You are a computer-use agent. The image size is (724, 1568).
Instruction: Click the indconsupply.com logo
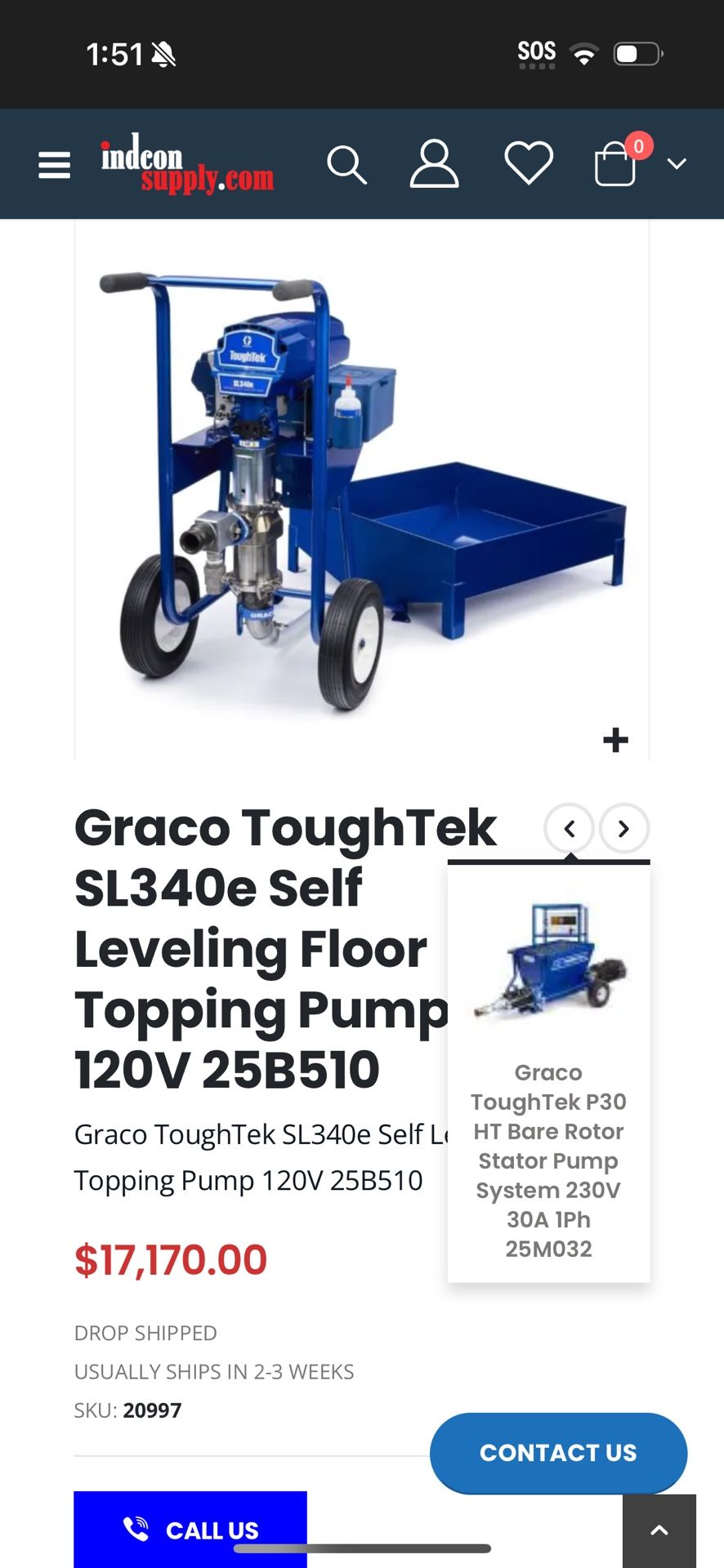pos(186,164)
